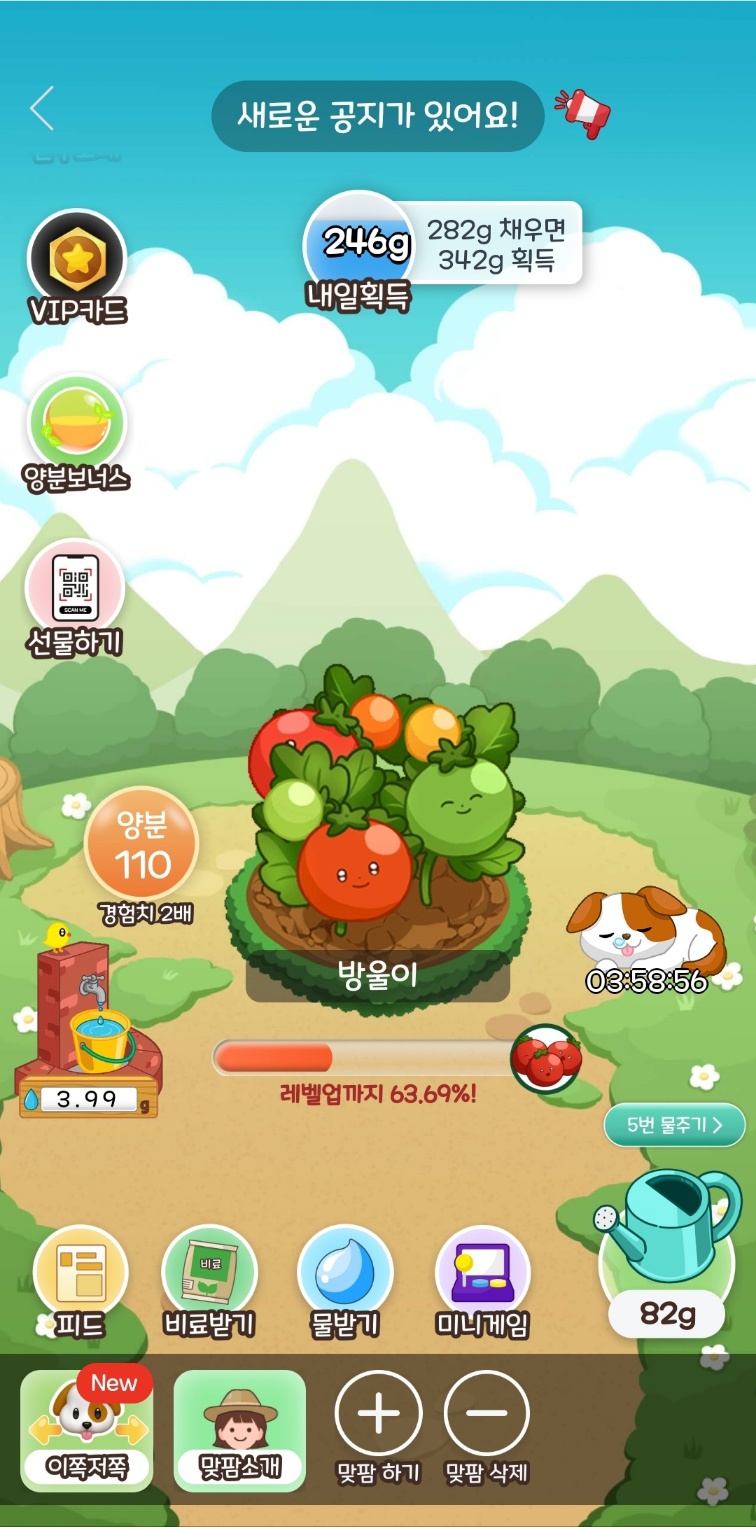This screenshot has width=756, height=1527.
Task: Tap the 5번 물주기 button
Action: pos(674,1125)
